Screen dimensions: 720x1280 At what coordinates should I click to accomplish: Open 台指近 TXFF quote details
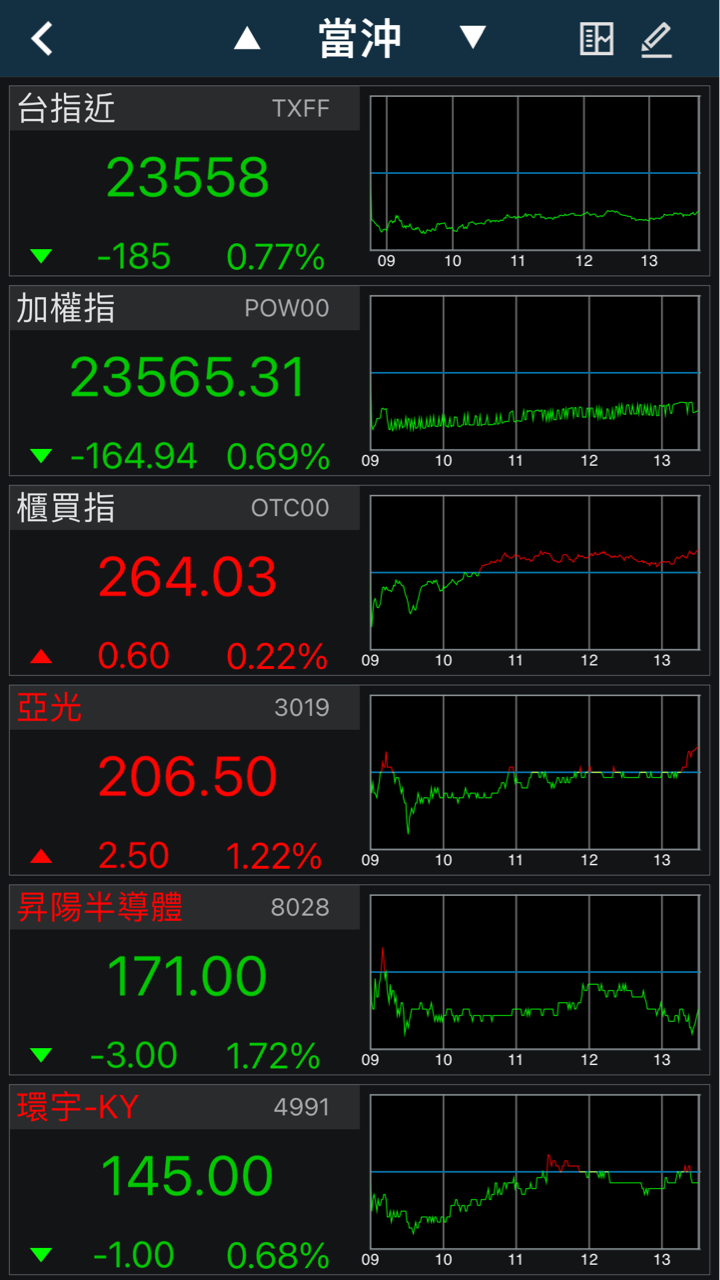click(x=185, y=180)
